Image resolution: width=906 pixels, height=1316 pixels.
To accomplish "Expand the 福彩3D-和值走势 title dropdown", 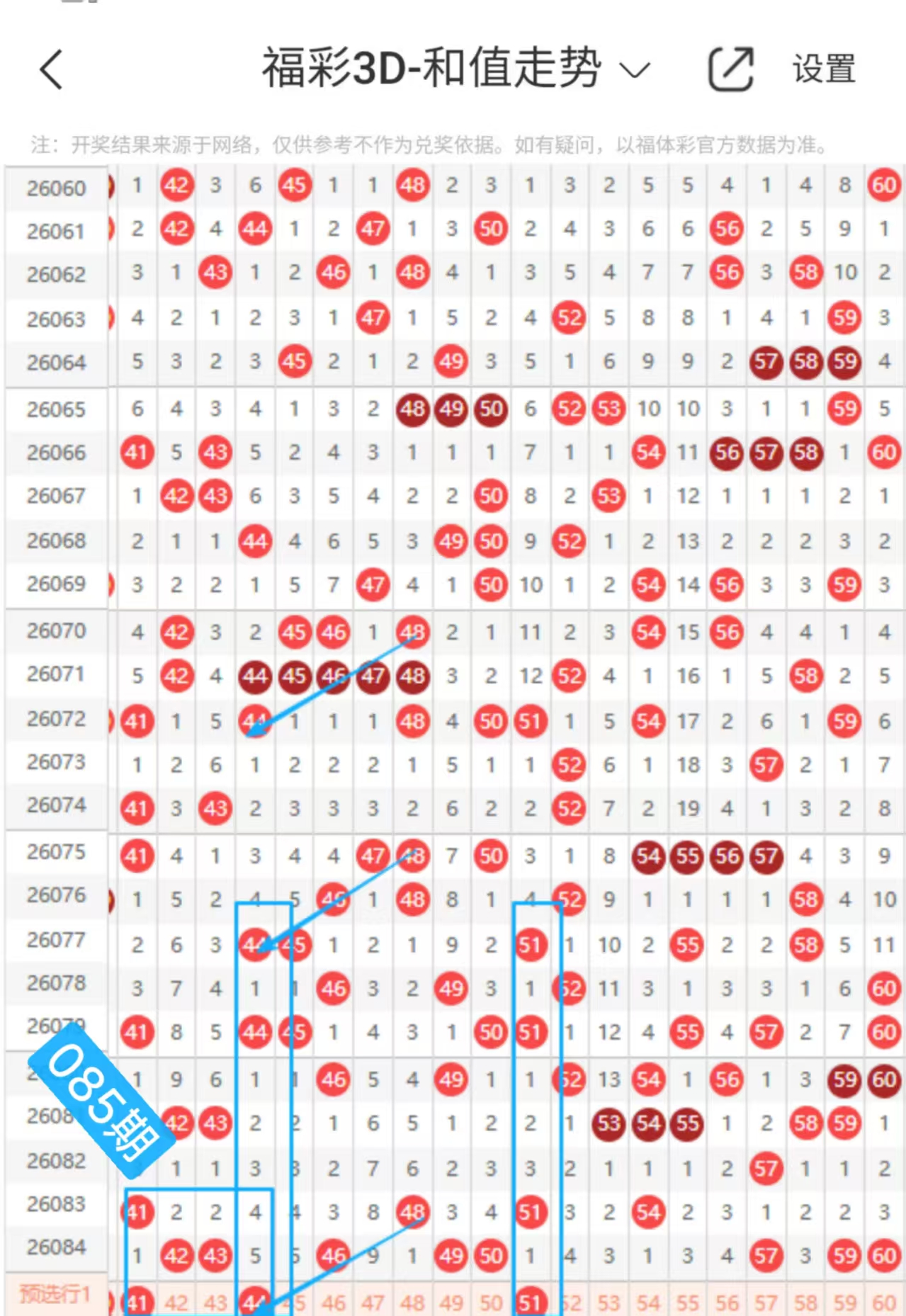I will click(x=634, y=69).
